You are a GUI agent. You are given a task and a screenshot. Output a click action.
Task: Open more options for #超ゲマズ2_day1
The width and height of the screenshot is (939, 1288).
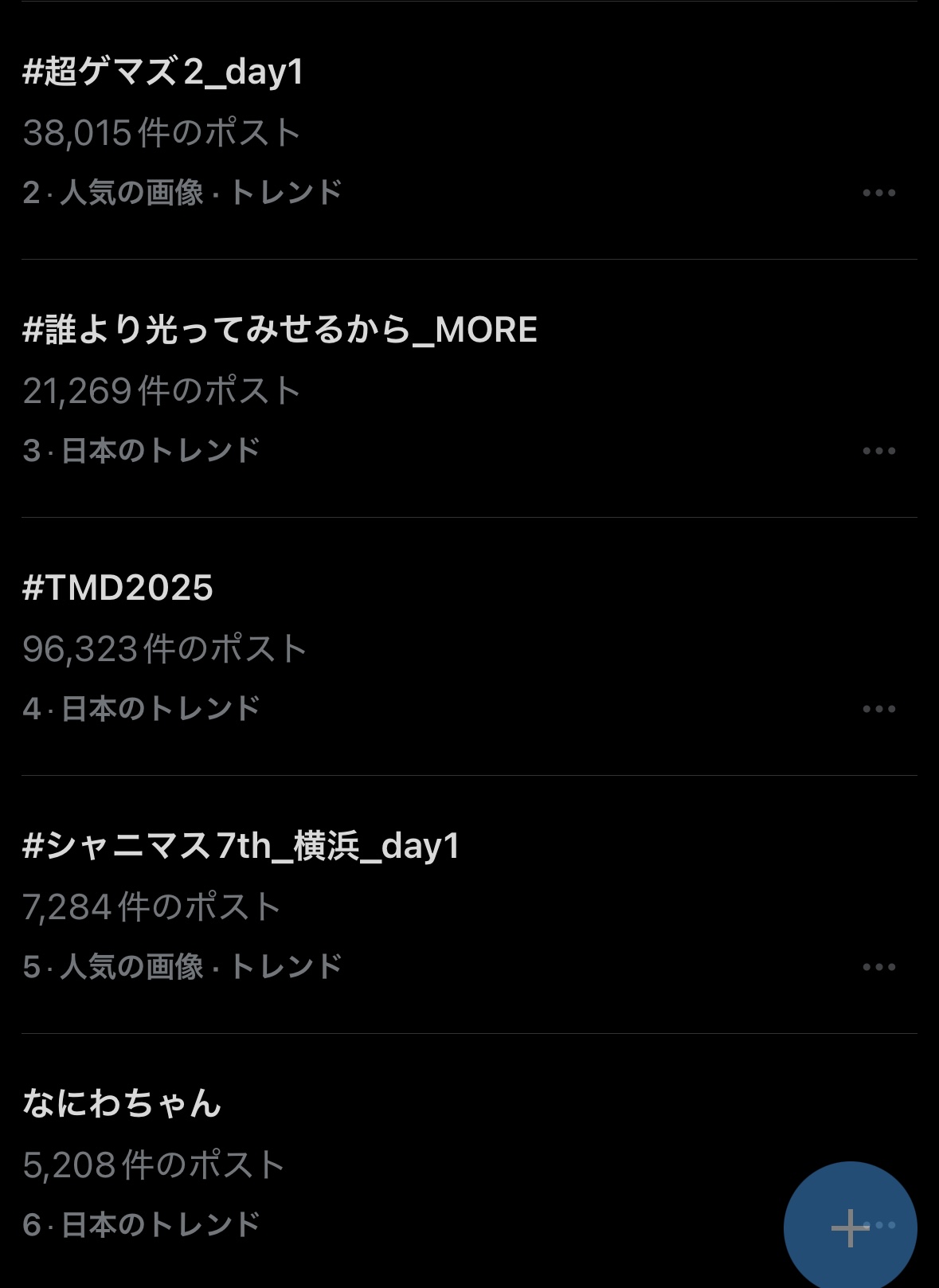click(x=878, y=193)
